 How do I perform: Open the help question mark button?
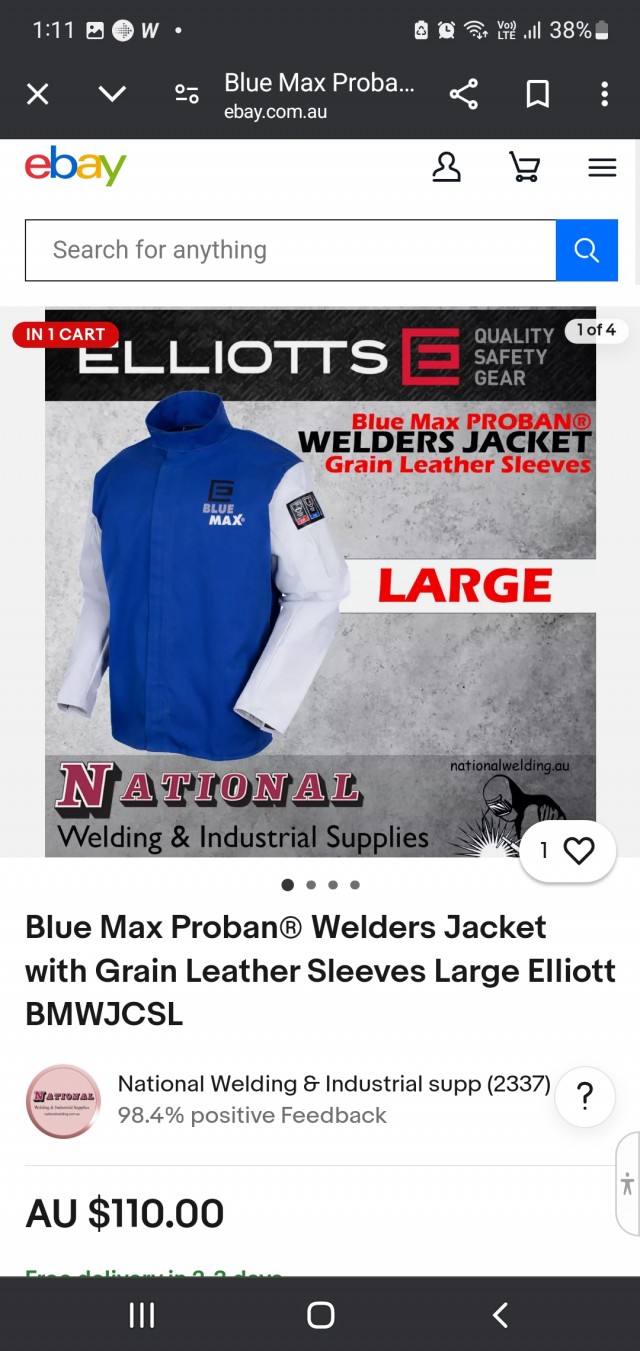[585, 1097]
